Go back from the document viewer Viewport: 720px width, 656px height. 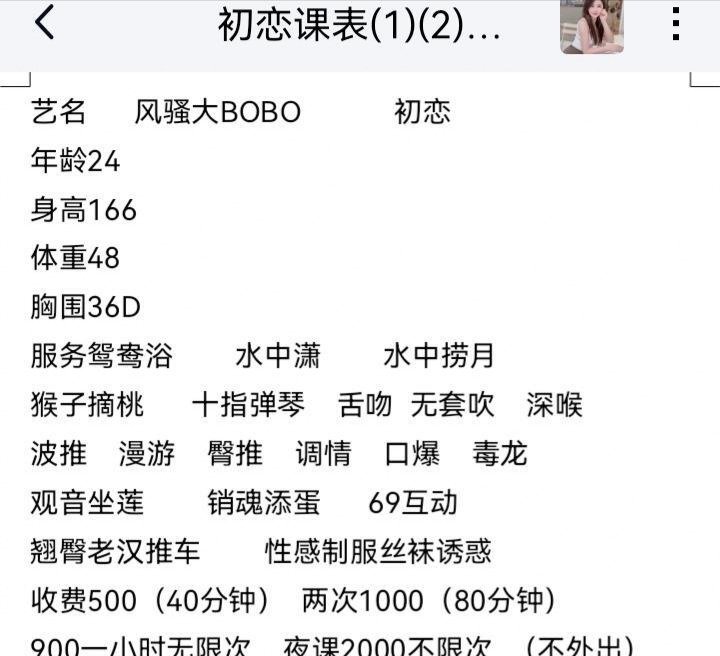(x=44, y=24)
